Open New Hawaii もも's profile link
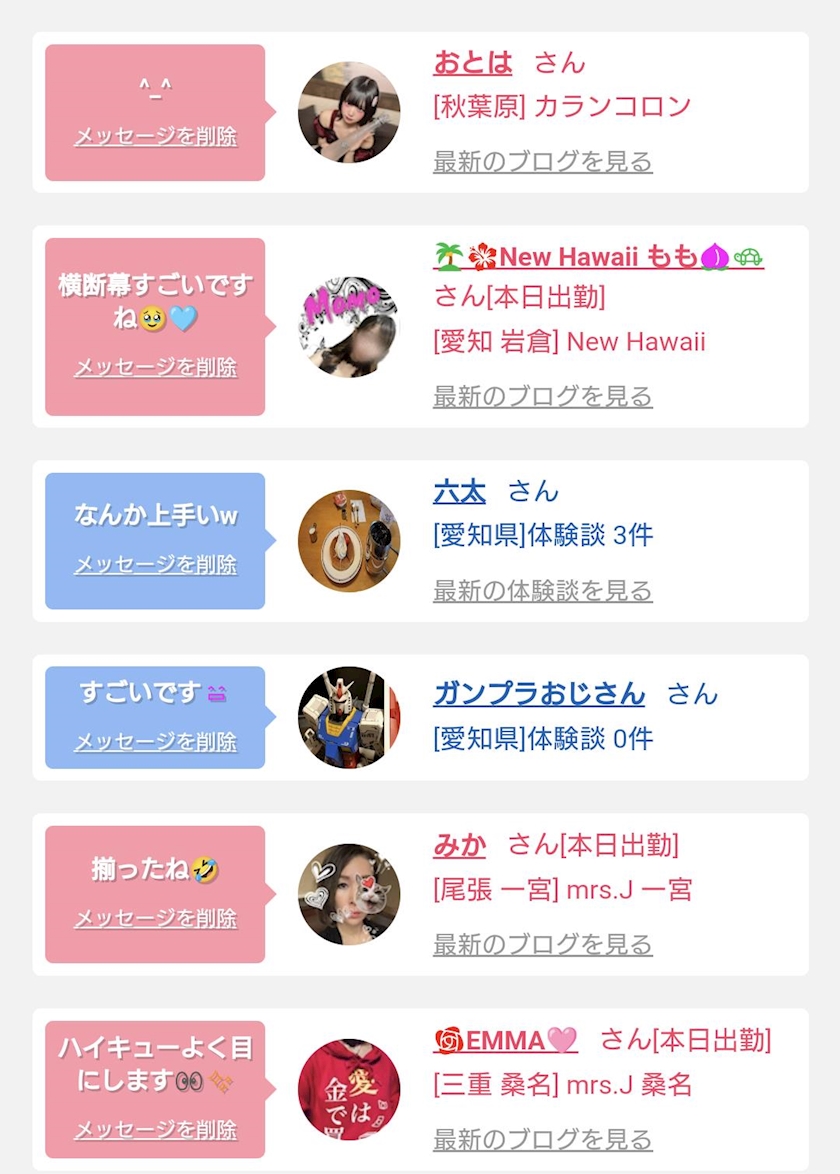Screen dimensions: 840x1174 tap(598, 257)
